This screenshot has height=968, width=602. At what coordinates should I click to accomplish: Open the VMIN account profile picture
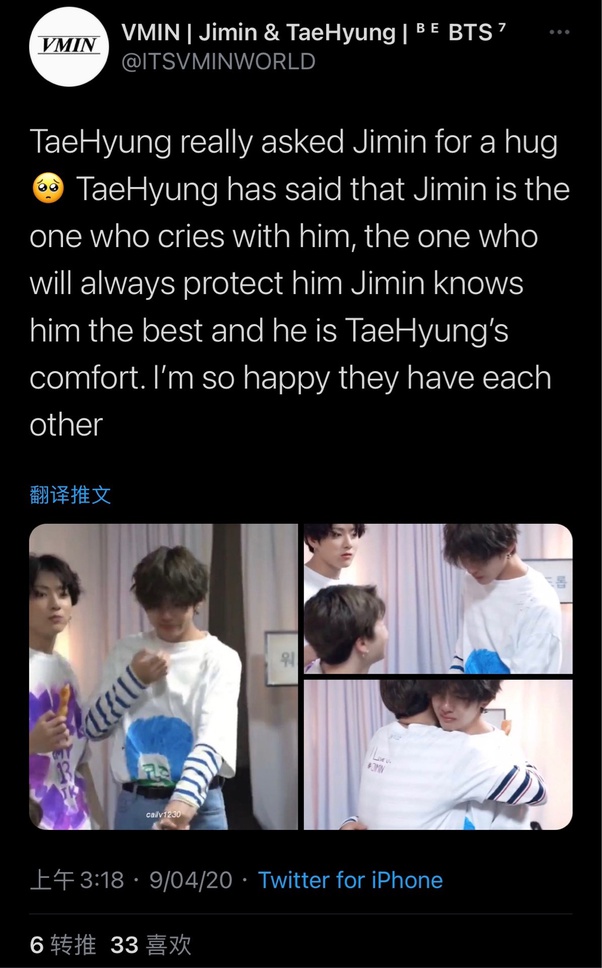(69, 46)
